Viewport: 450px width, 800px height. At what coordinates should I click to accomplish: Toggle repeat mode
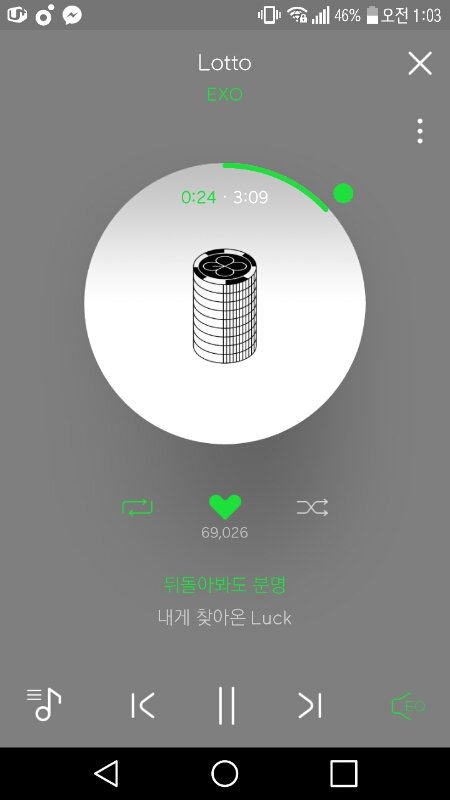tap(138, 508)
